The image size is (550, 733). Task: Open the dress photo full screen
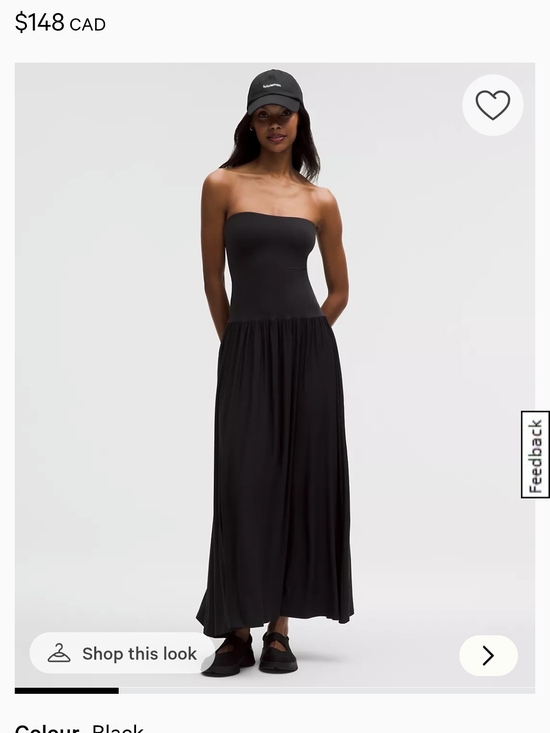(275, 375)
